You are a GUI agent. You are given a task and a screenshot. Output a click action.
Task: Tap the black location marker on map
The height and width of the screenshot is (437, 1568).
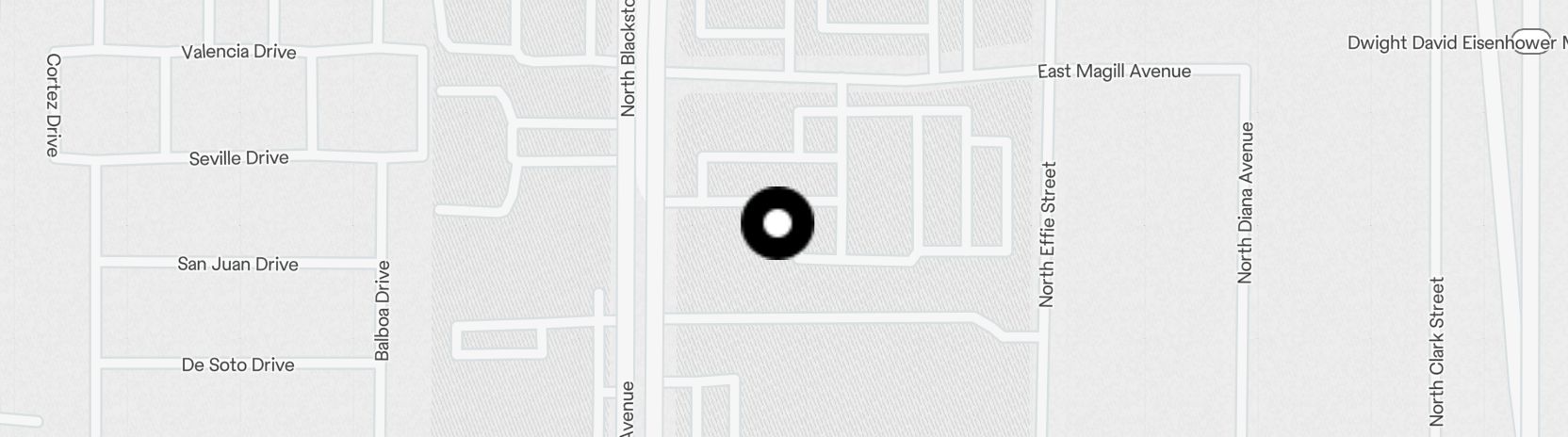click(776, 223)
